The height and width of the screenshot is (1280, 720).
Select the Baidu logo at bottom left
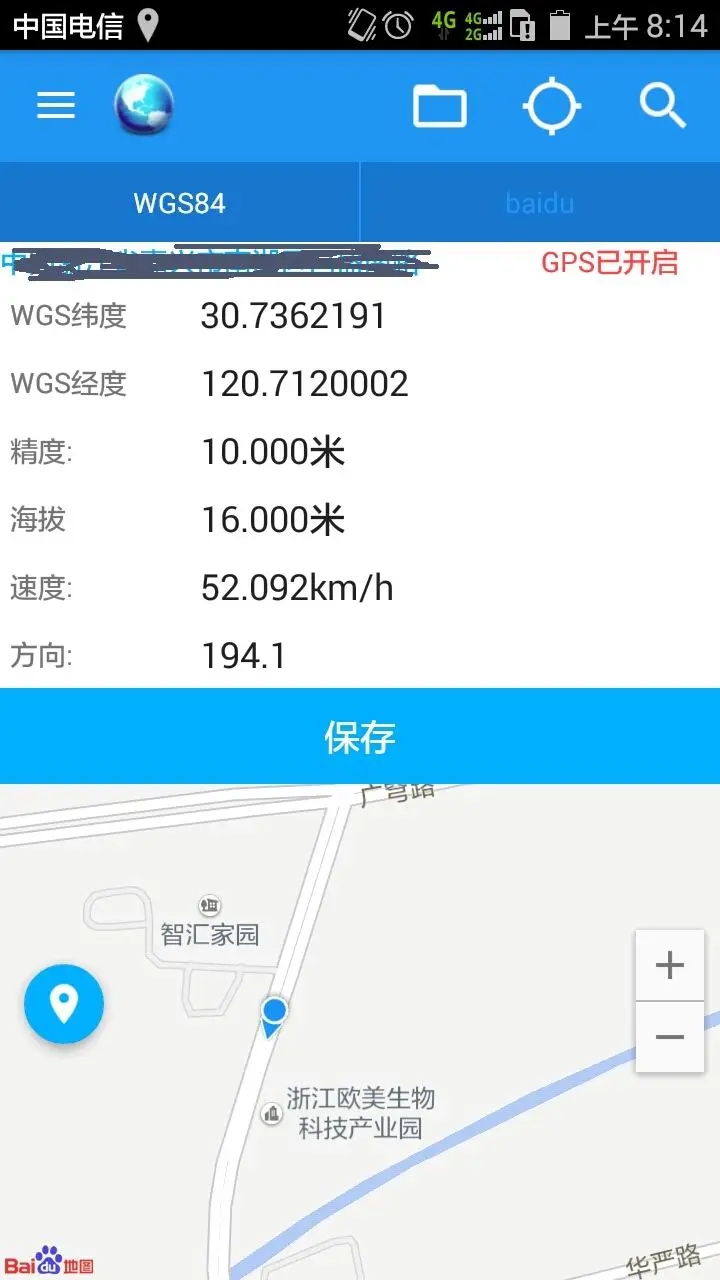tap(50, 1262)
